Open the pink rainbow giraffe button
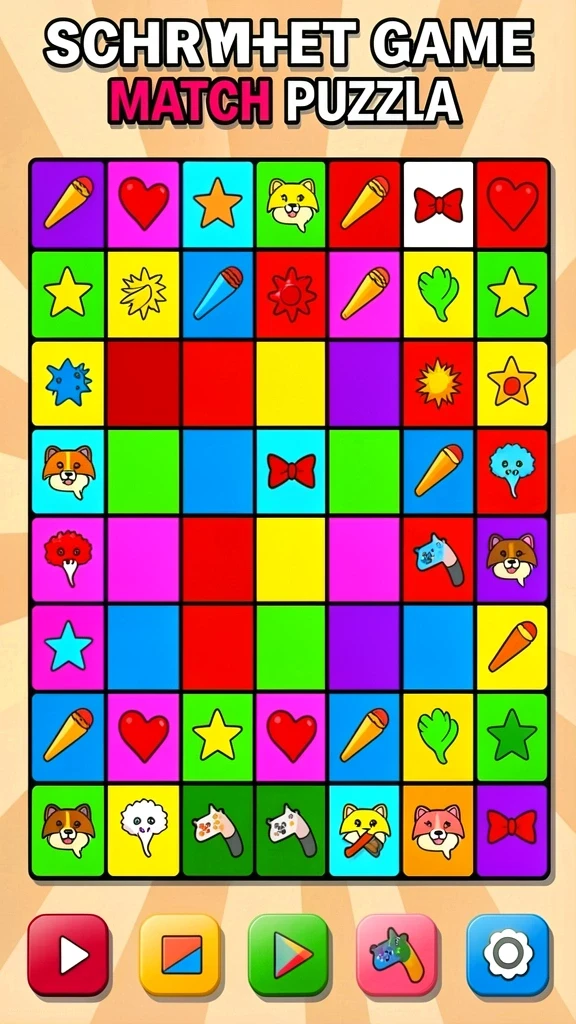Screen dimensions: 576x1024 [x=396, y=954]
